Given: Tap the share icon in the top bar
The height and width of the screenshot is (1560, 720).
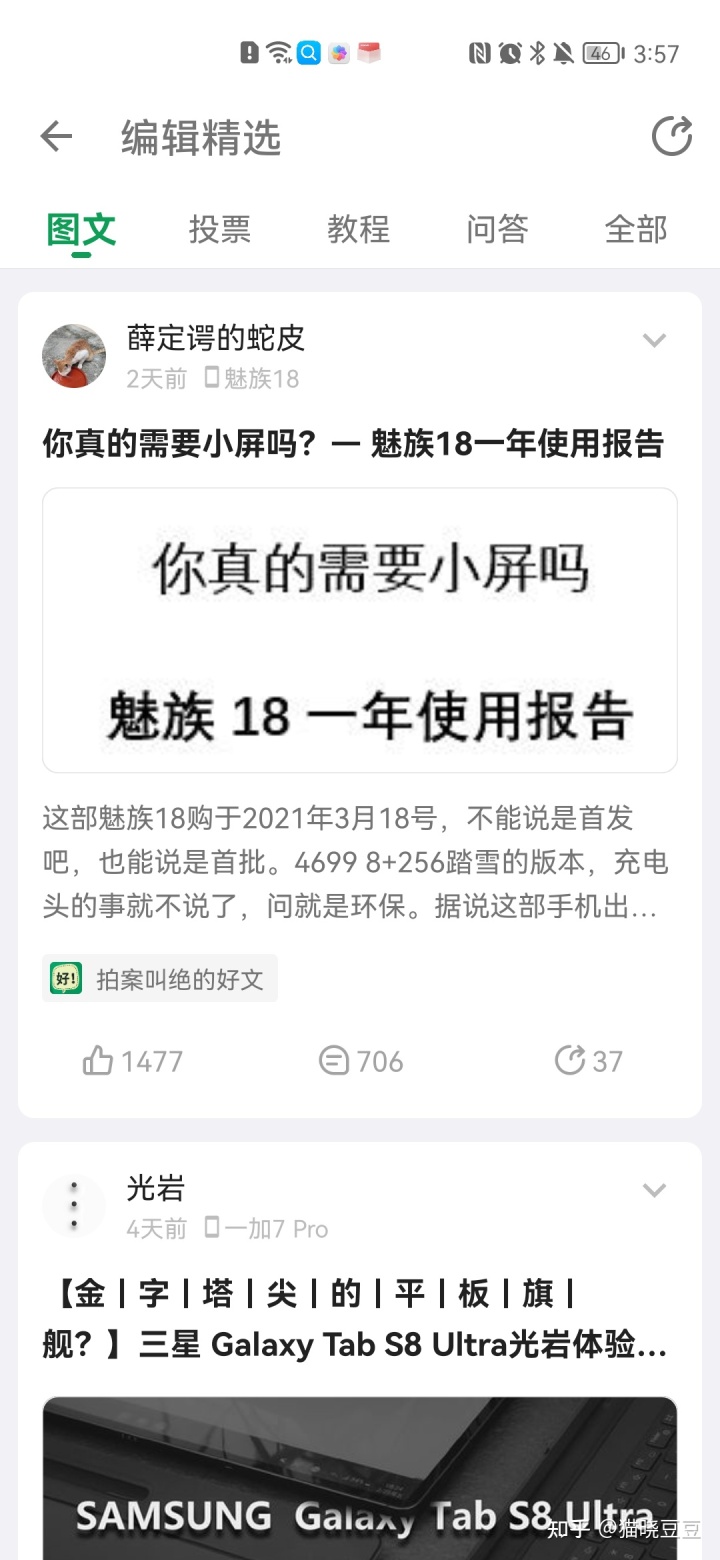Looking at the screenshot, I should coord(671,137).
